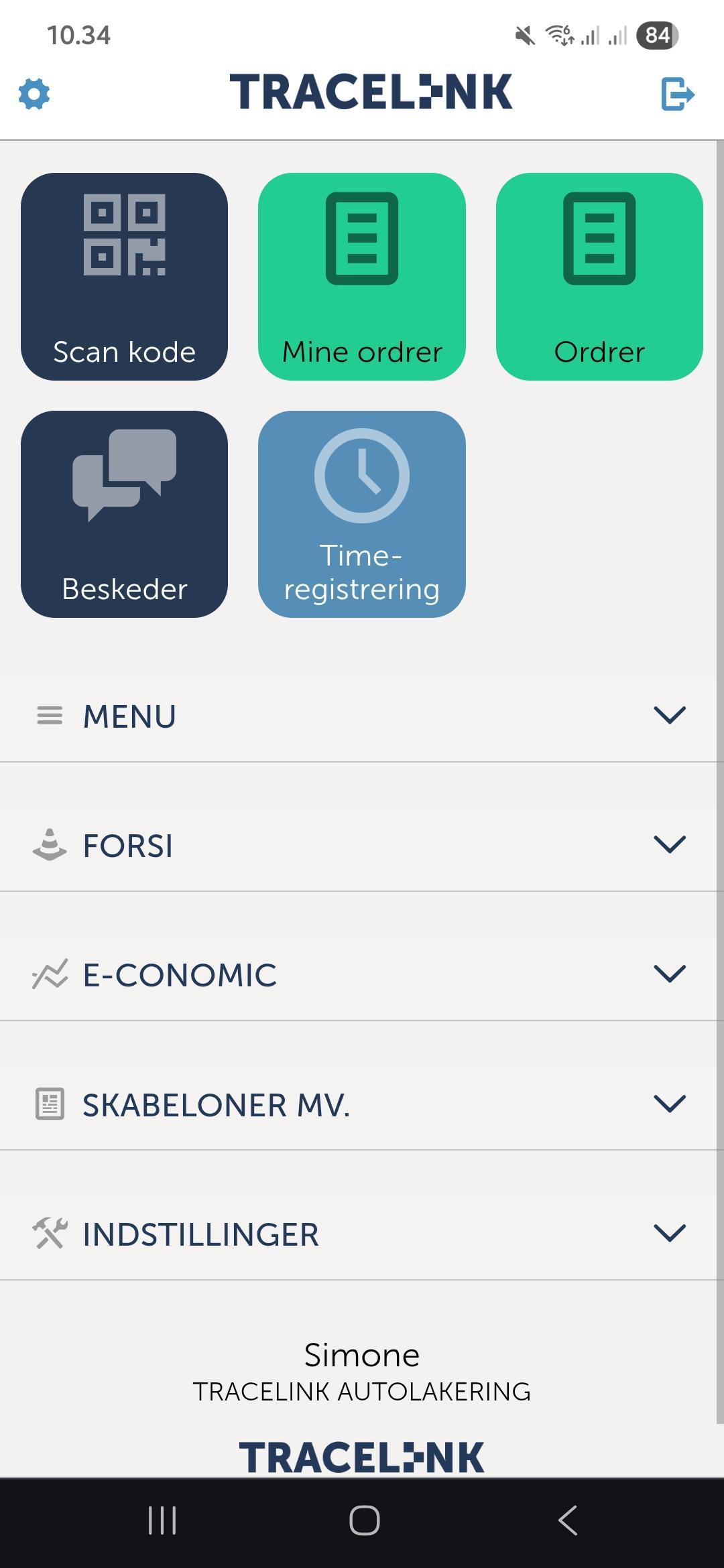The width and height of the screenshot is (724, 1568).
Task: Open the Scan kode QR scanner
Action: point(124,276)
